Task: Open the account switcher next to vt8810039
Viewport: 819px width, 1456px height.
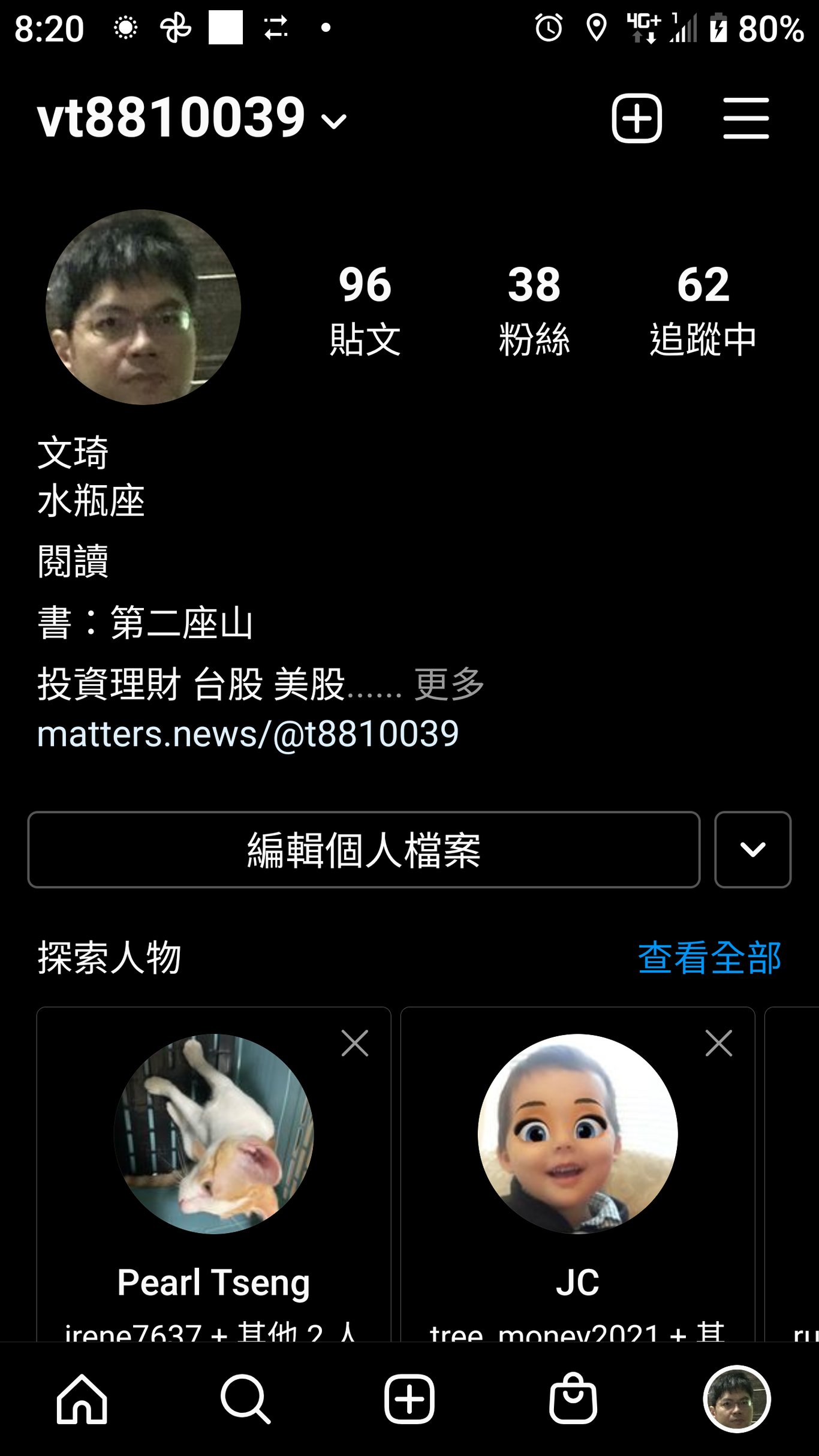Action: [333, 121]
